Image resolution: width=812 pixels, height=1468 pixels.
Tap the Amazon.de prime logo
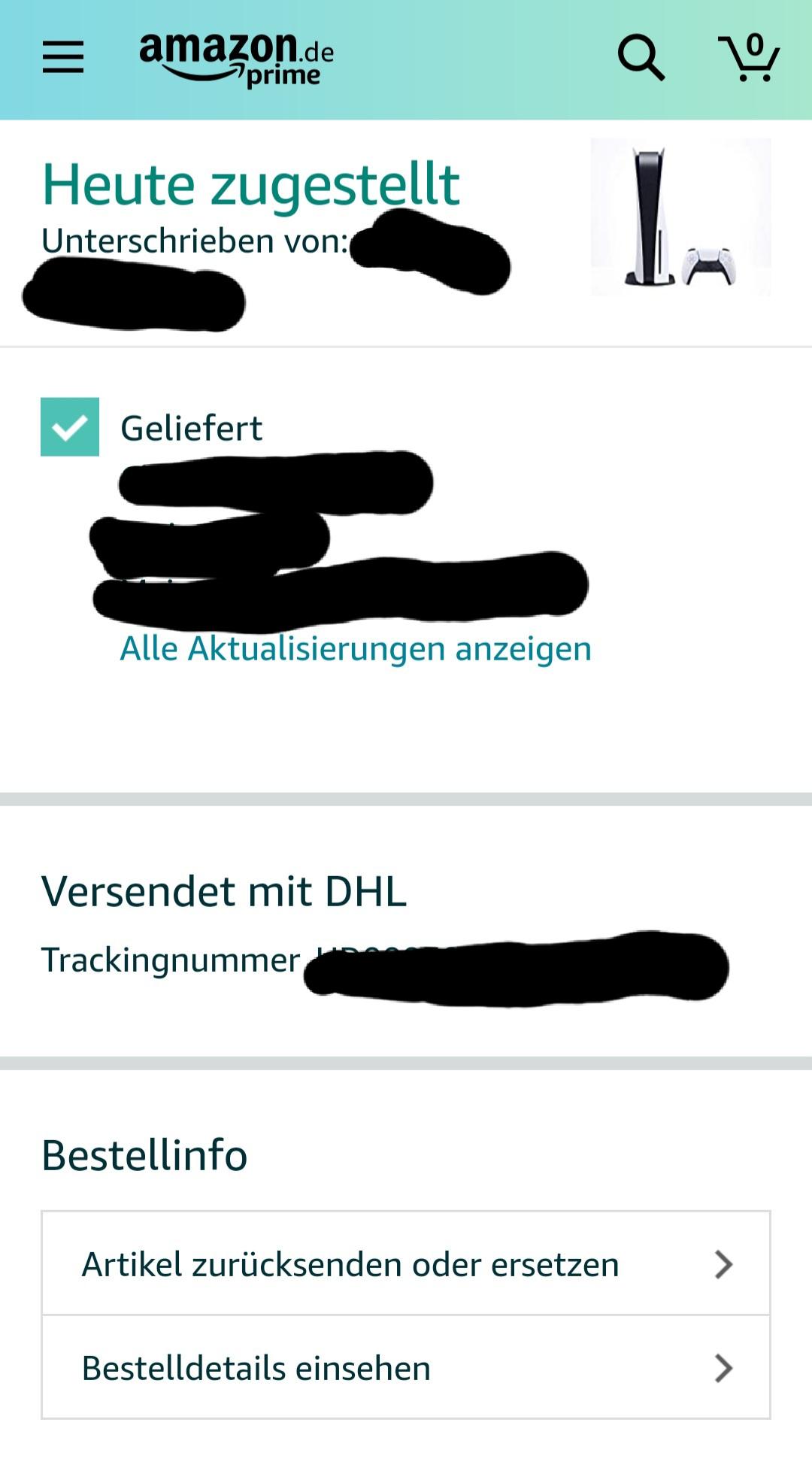pos(236,59)
